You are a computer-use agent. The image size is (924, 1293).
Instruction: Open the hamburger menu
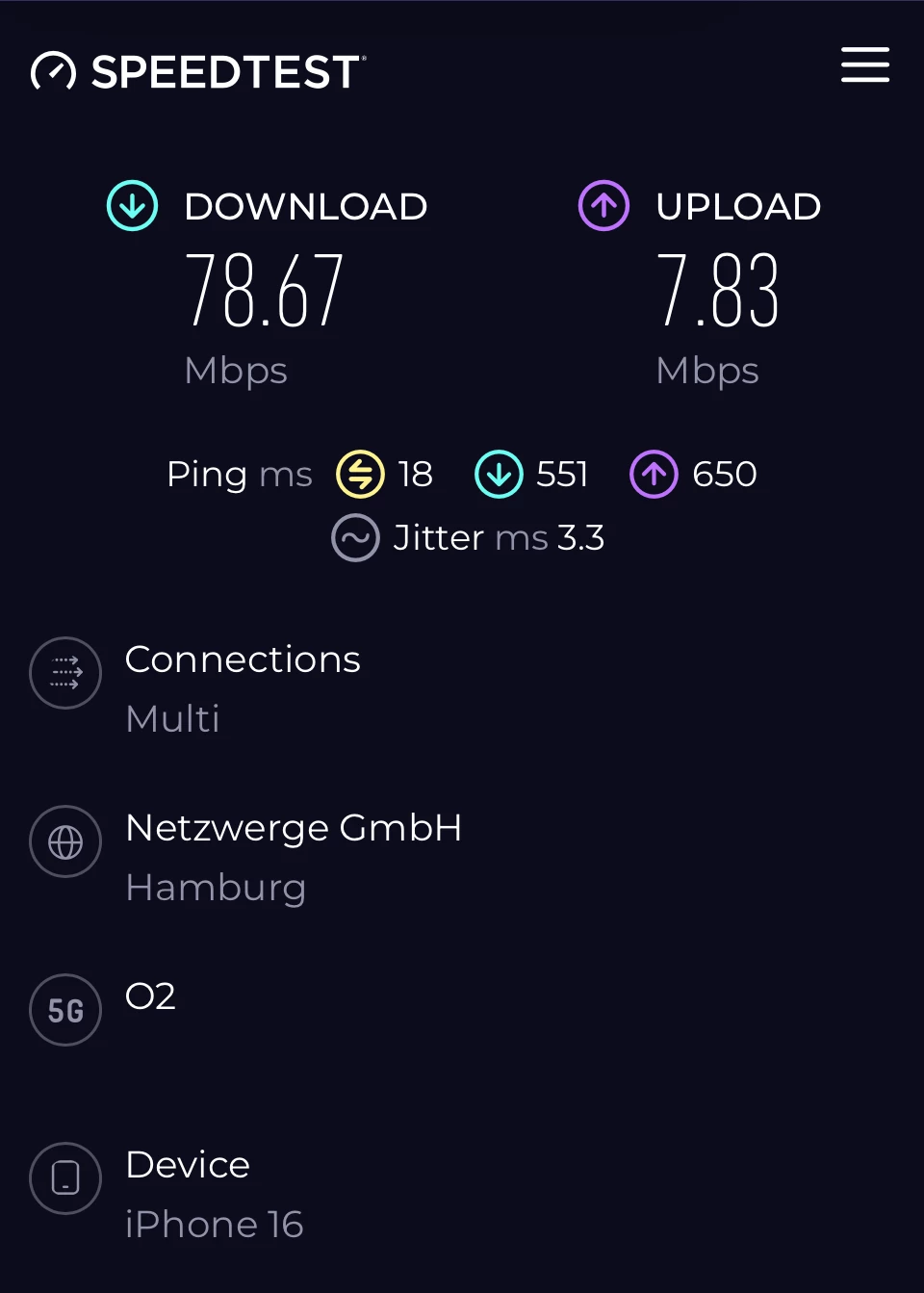(864, 65)
